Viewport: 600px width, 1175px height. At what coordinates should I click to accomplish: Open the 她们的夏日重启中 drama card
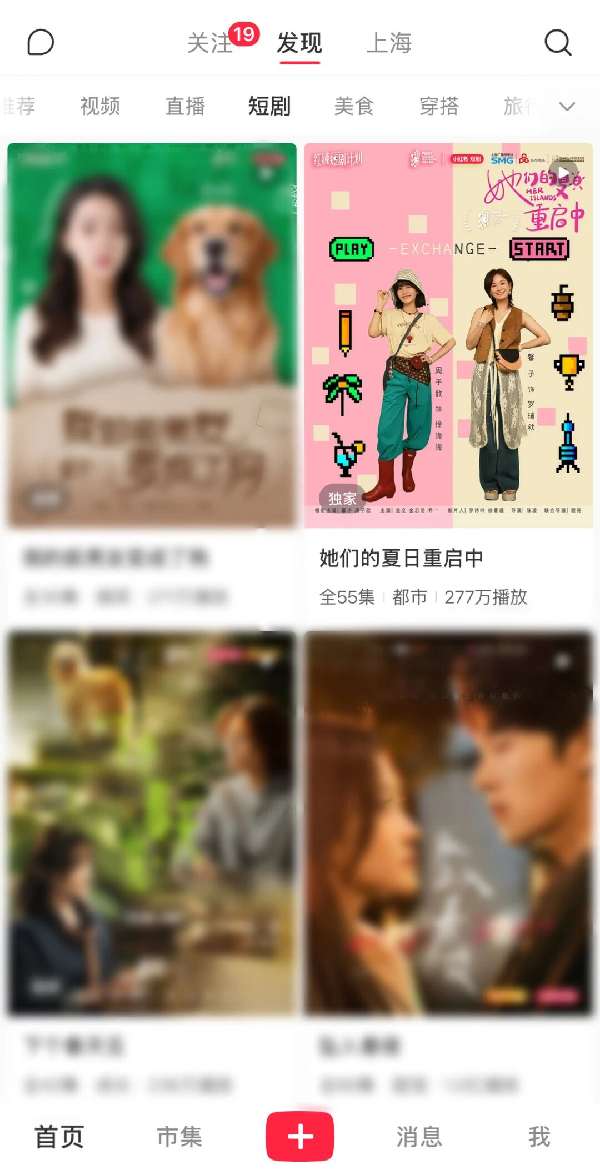(x=448, y=336)
